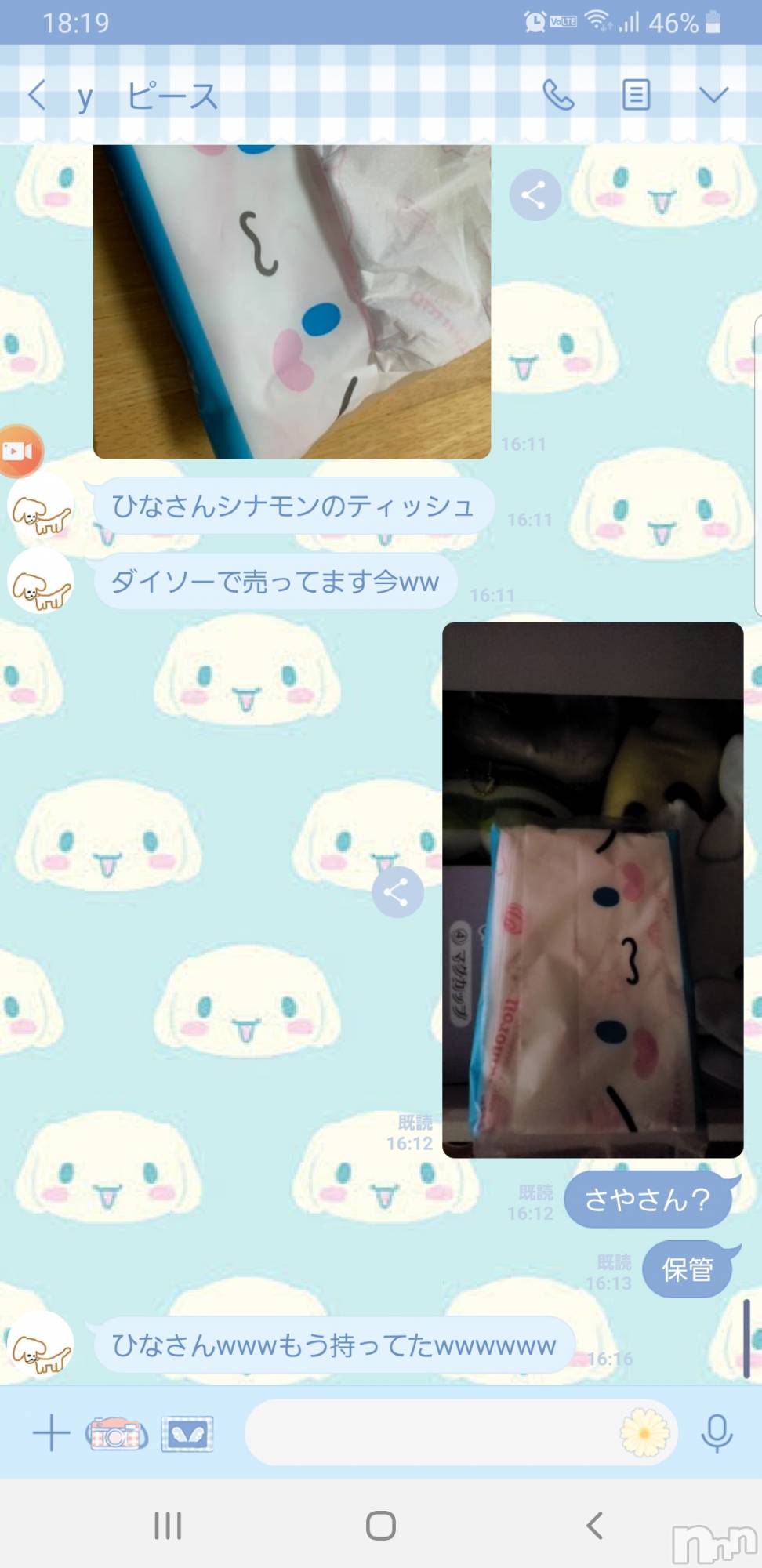Go back from the ピース chat
This screenshot has width=762, height=1568.
coord(36,96)
